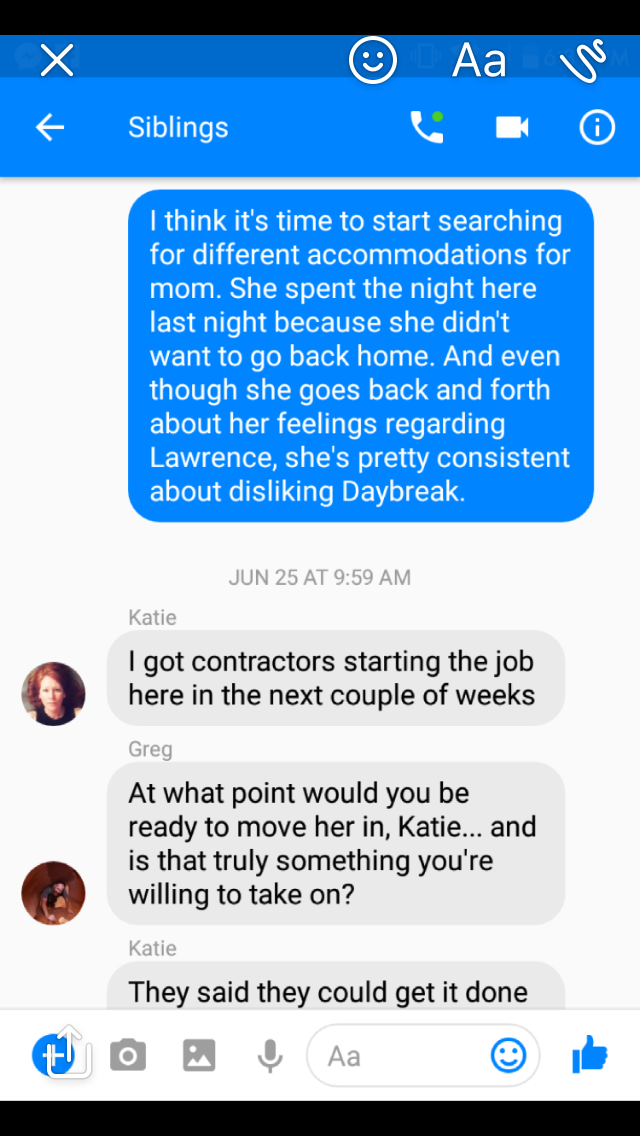Start a voice call with Siblings
The height and width of the screenshot is (1136, 640).
(426, 127)
